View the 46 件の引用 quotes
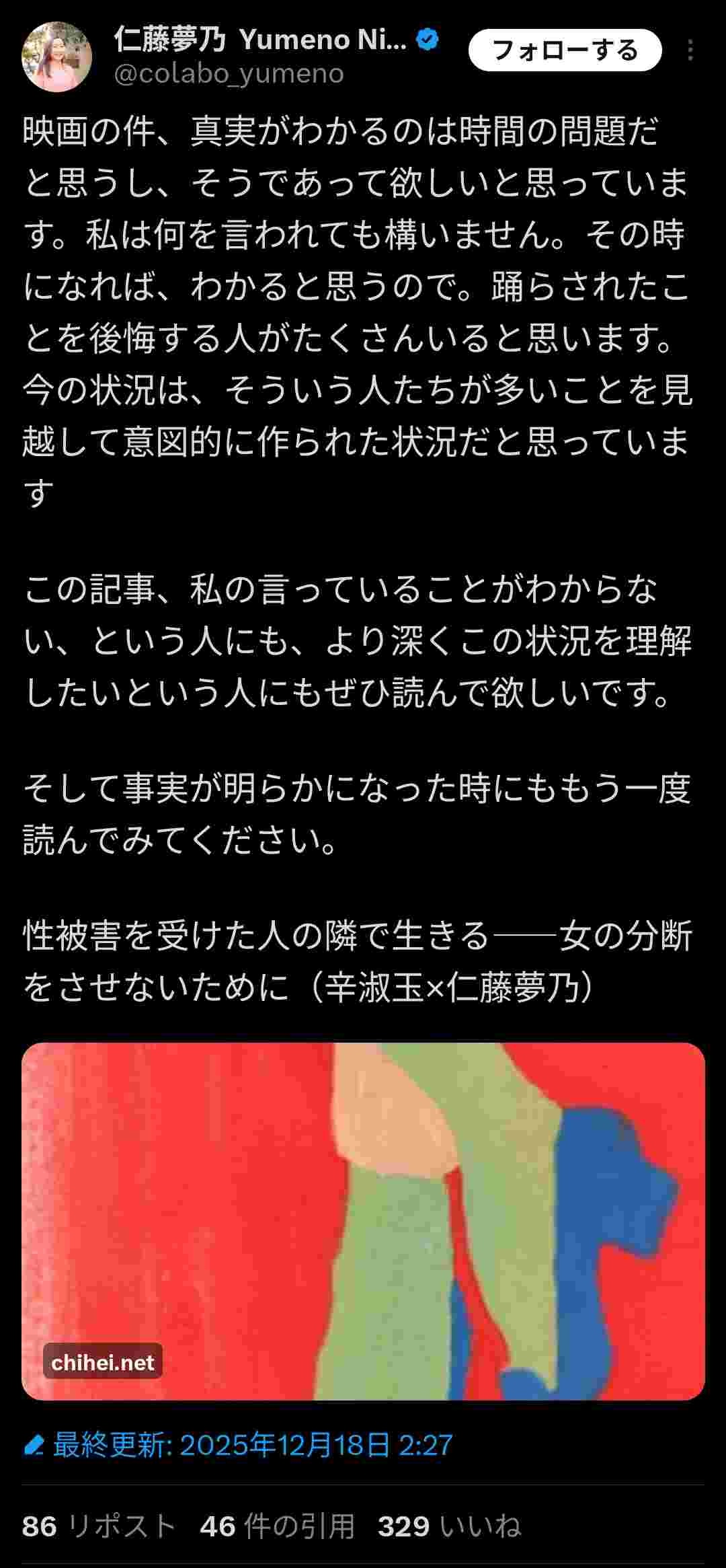The height and width of the screenshot is (1568, 726). (x=277, y=1526)
